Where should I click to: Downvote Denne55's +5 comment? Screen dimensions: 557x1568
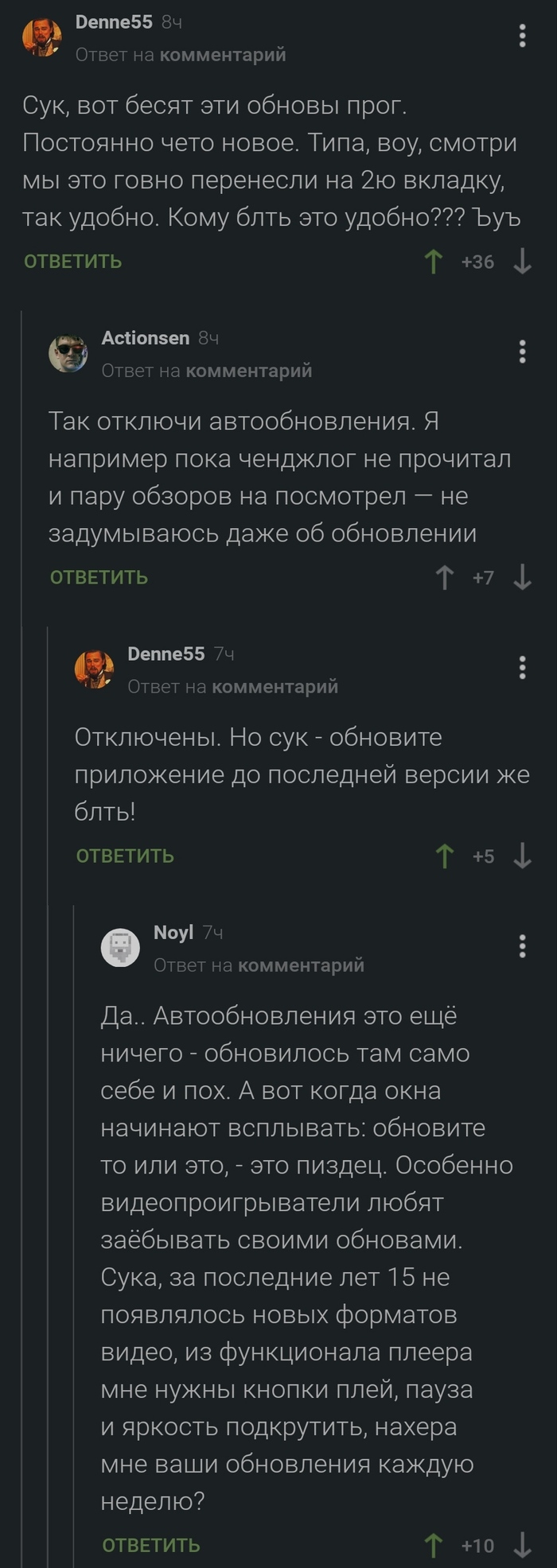click(522, 856)
